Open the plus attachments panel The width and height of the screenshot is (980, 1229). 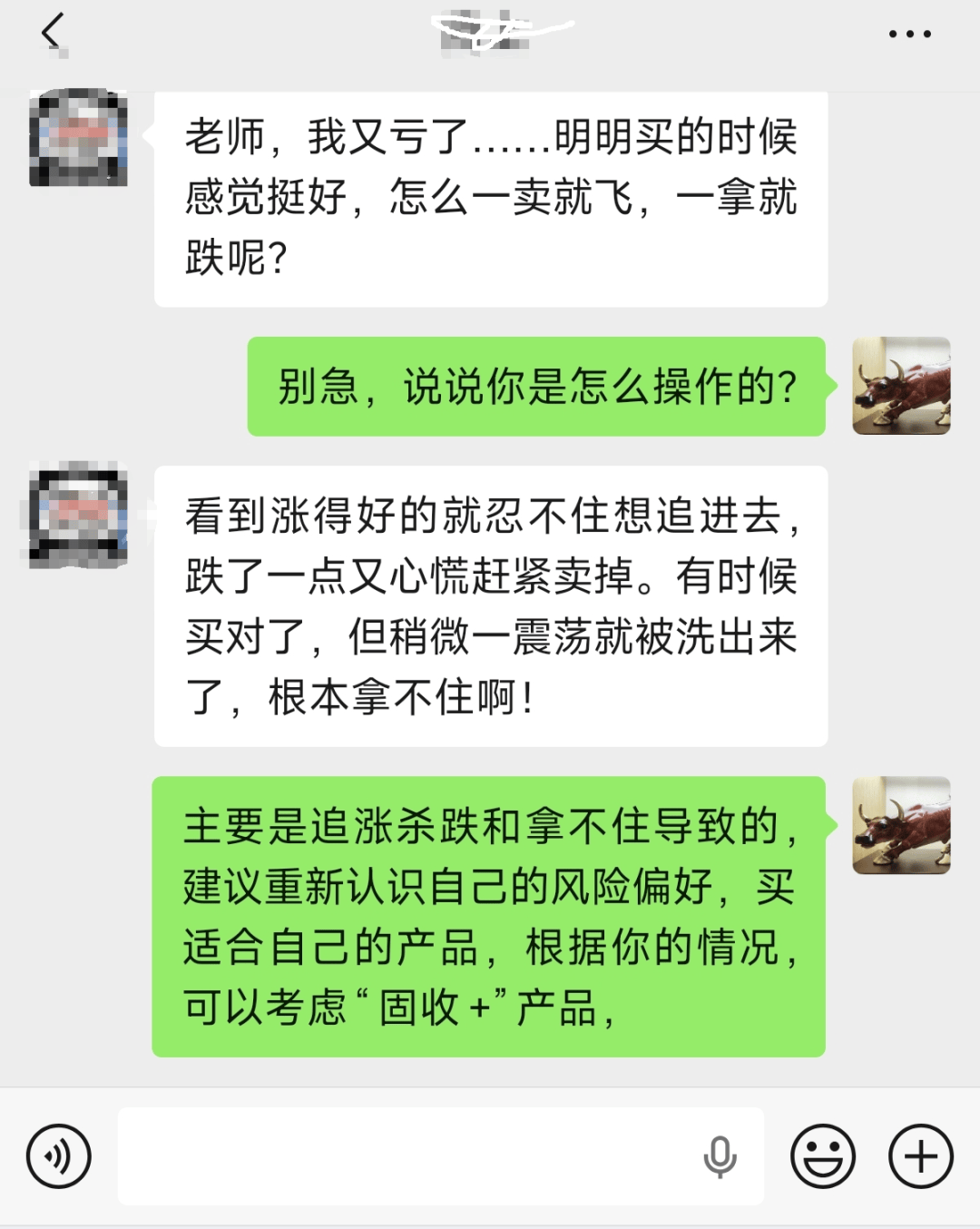click(x=920, y=1156)
